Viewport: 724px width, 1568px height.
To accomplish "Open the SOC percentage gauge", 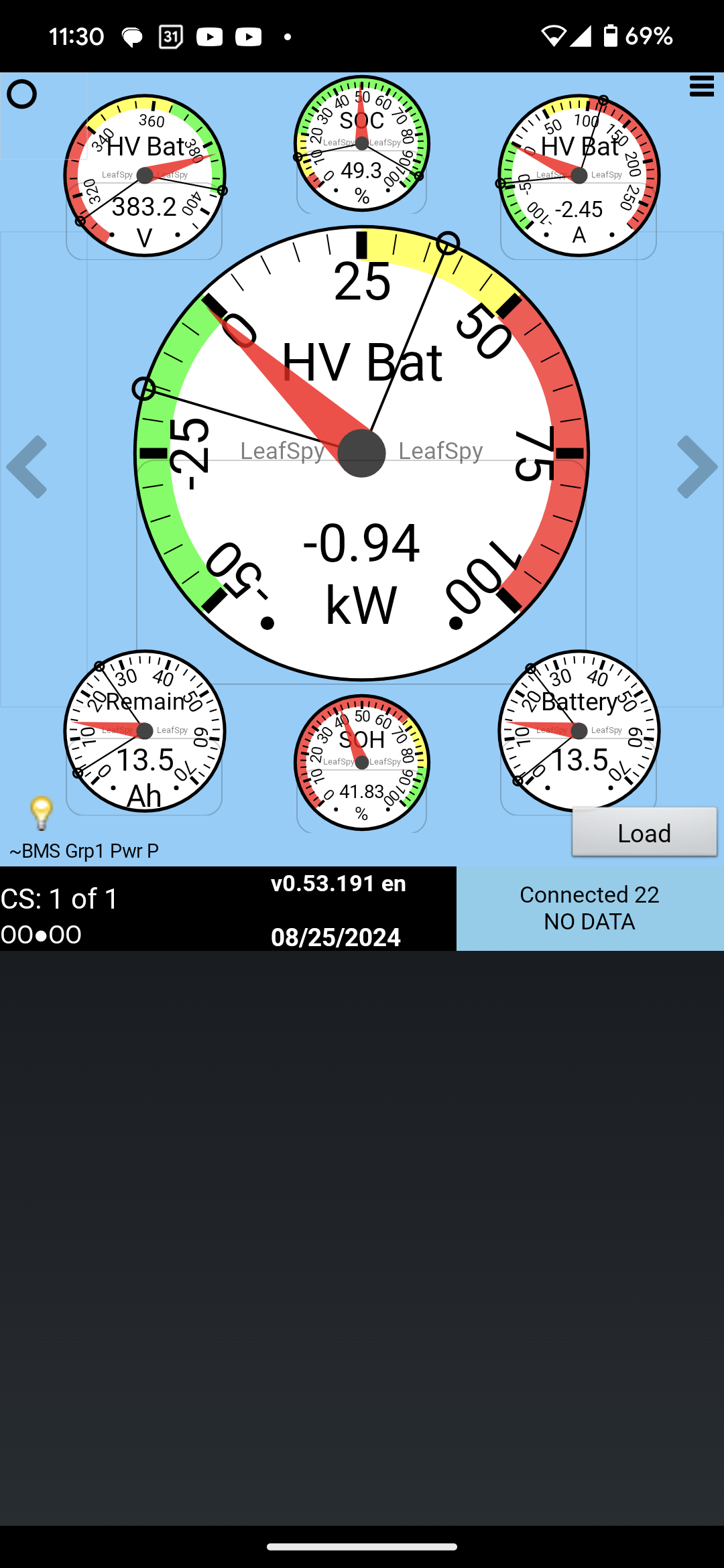I will tap(362, 143).
